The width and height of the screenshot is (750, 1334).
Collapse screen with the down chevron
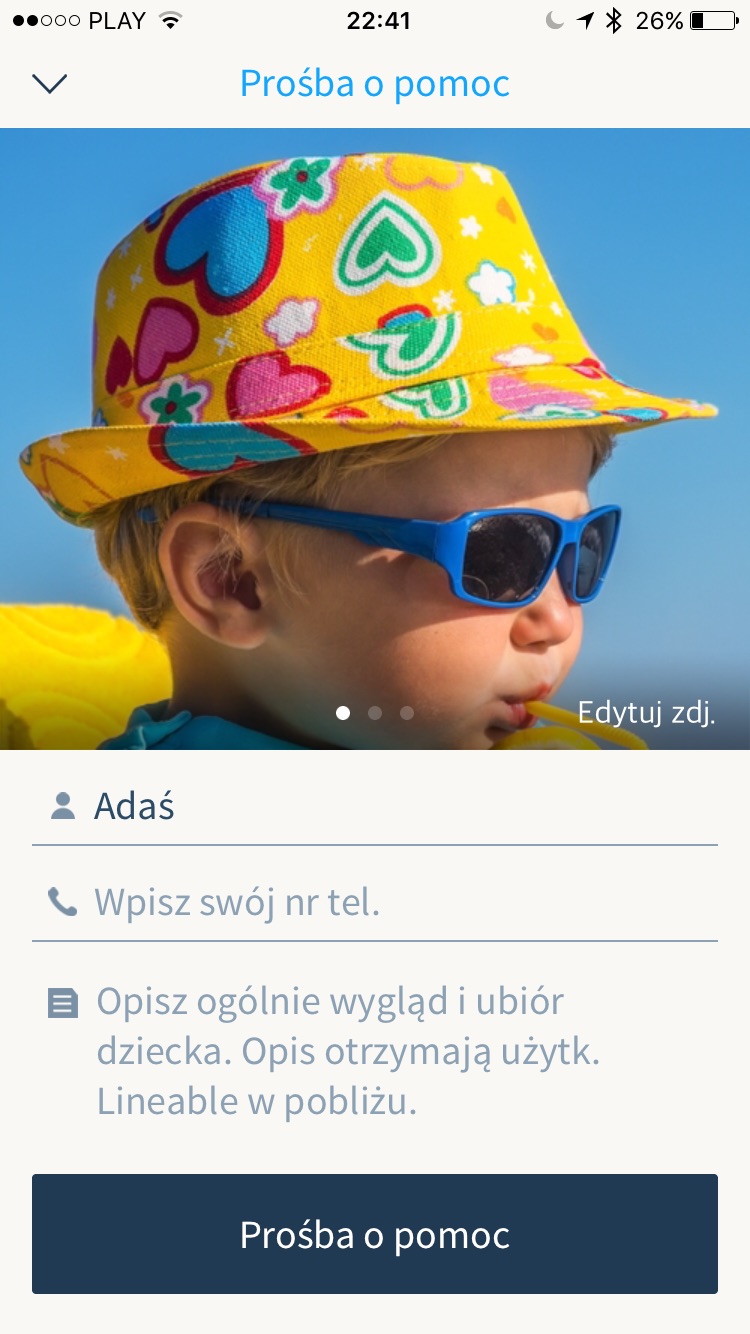[49, 84]
